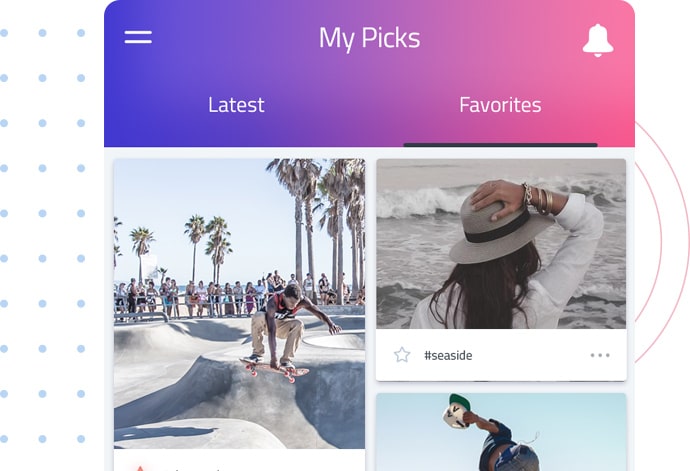Viewport: 690px width, 471px height.
Task: Open the hamburger menu
Action: pyautogui.click(x=138, y=38)
